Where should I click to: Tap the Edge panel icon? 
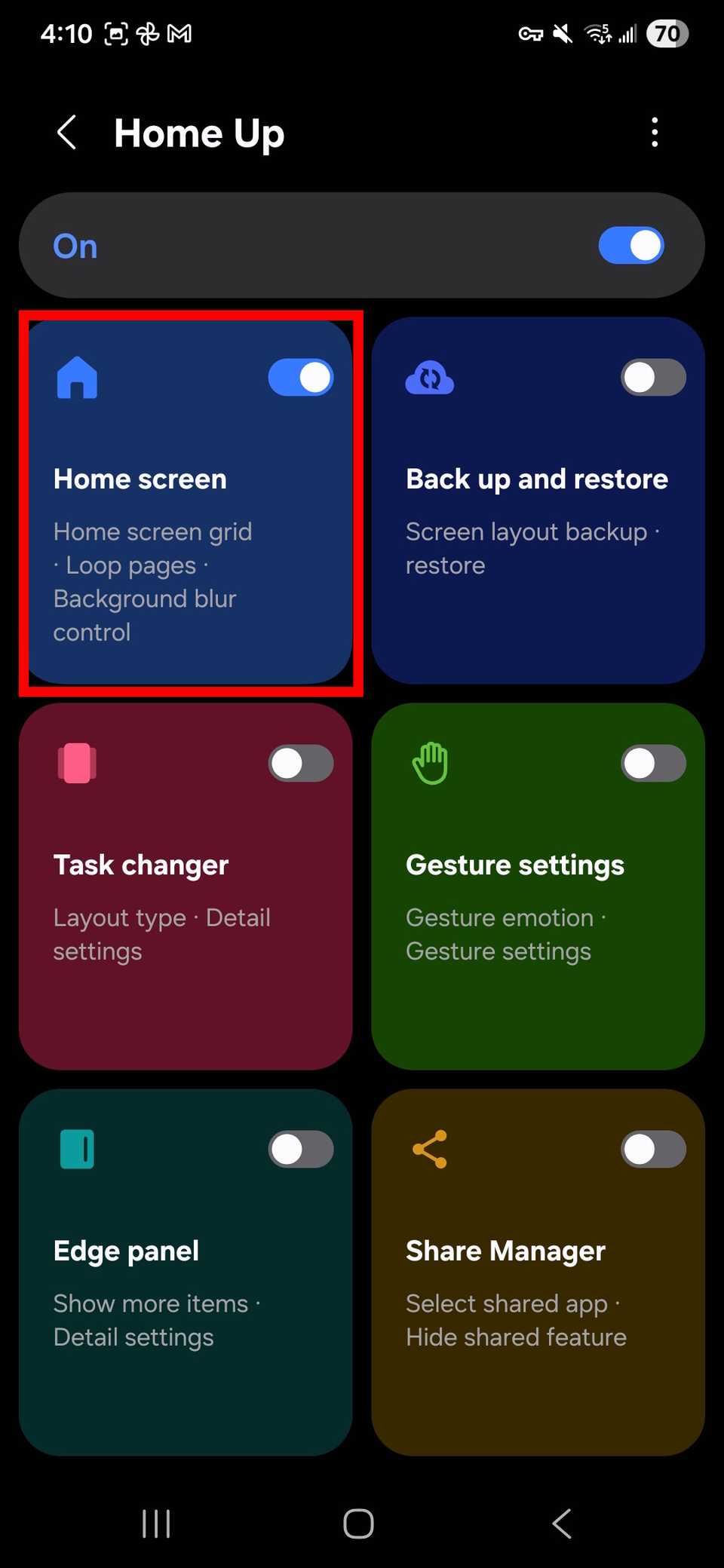pos(76,1149)
